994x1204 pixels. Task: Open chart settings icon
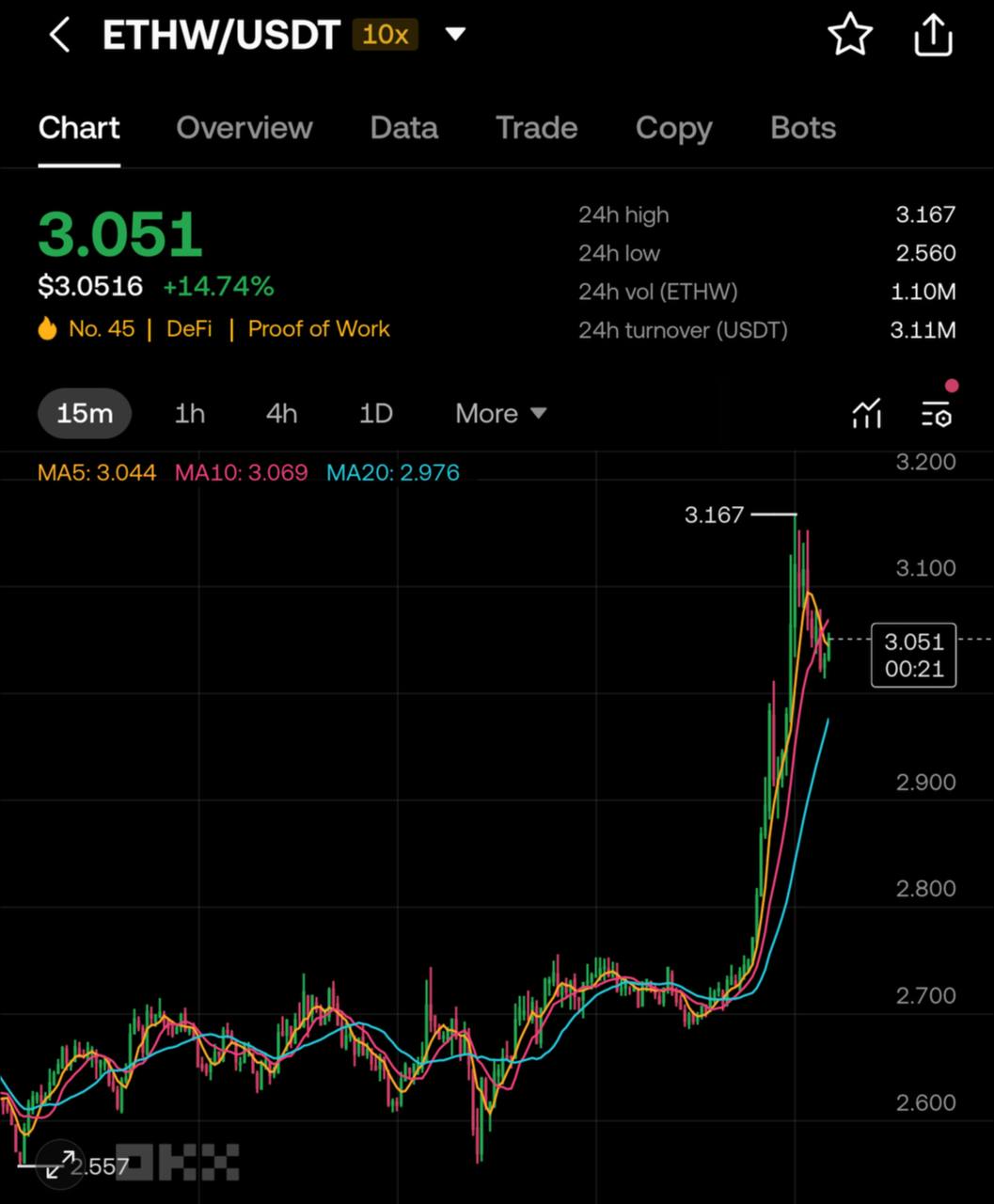[x=937, y=413]
